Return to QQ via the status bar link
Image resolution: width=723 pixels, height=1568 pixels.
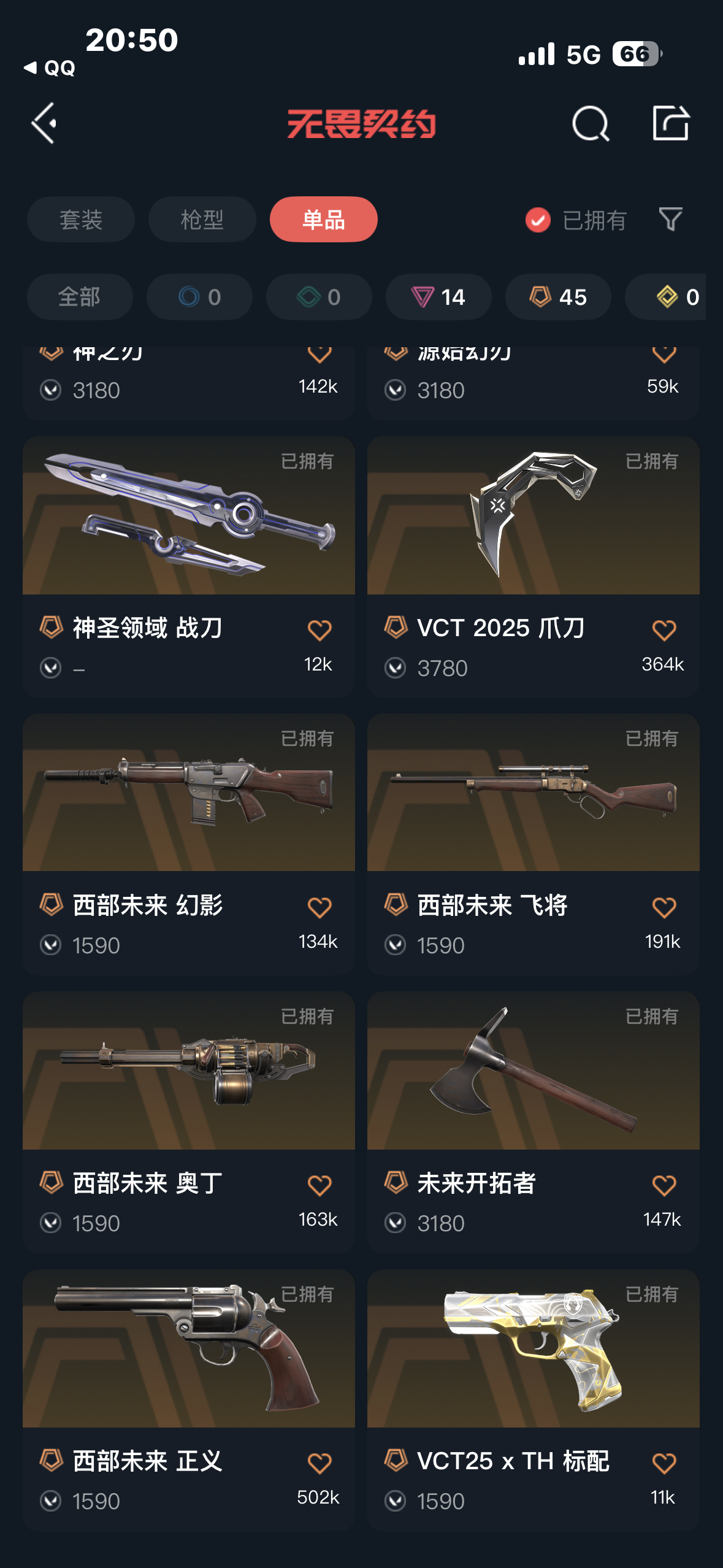click(x=50, y=68)
